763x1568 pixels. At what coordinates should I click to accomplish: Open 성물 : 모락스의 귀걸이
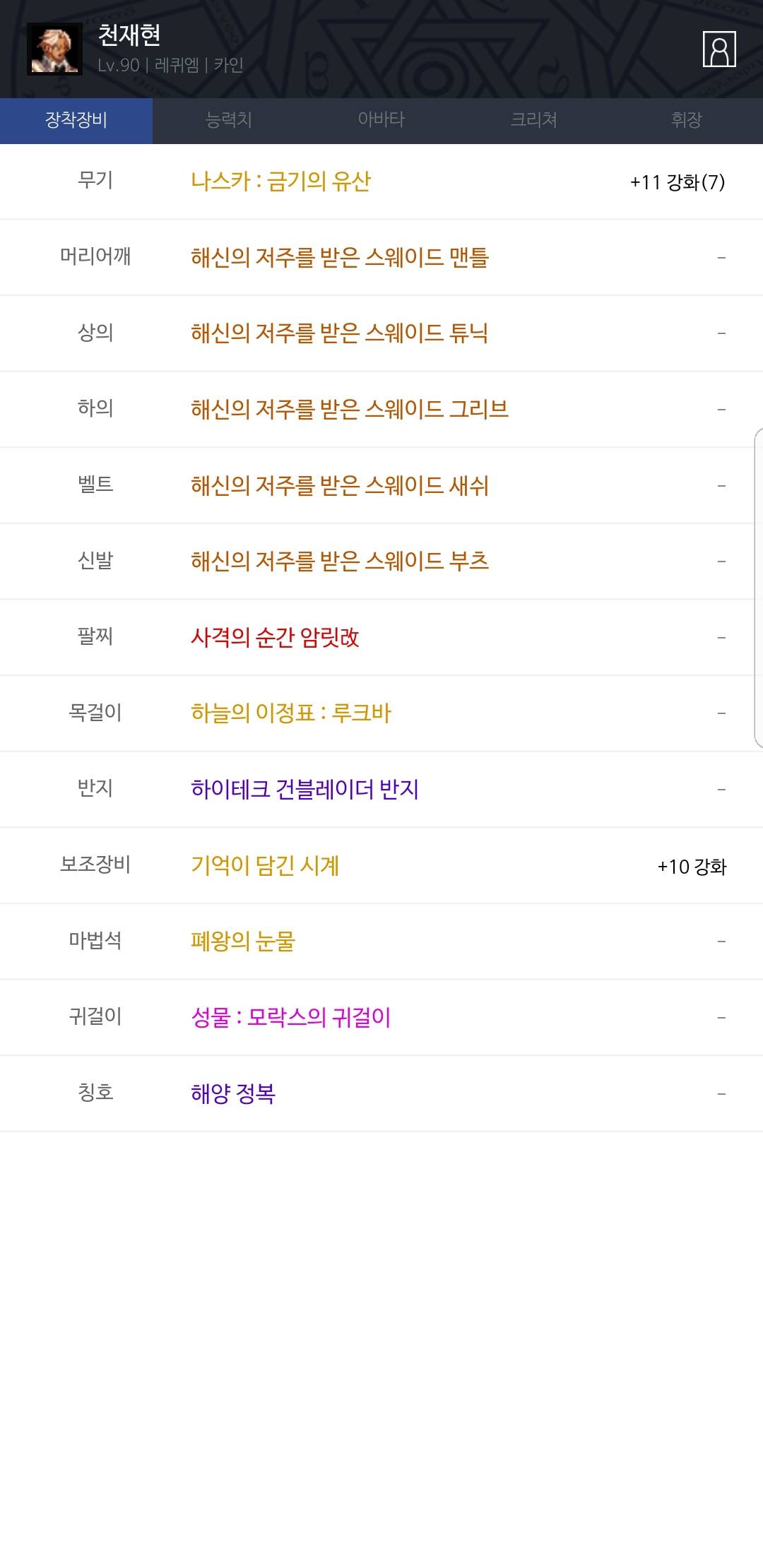290,1018
